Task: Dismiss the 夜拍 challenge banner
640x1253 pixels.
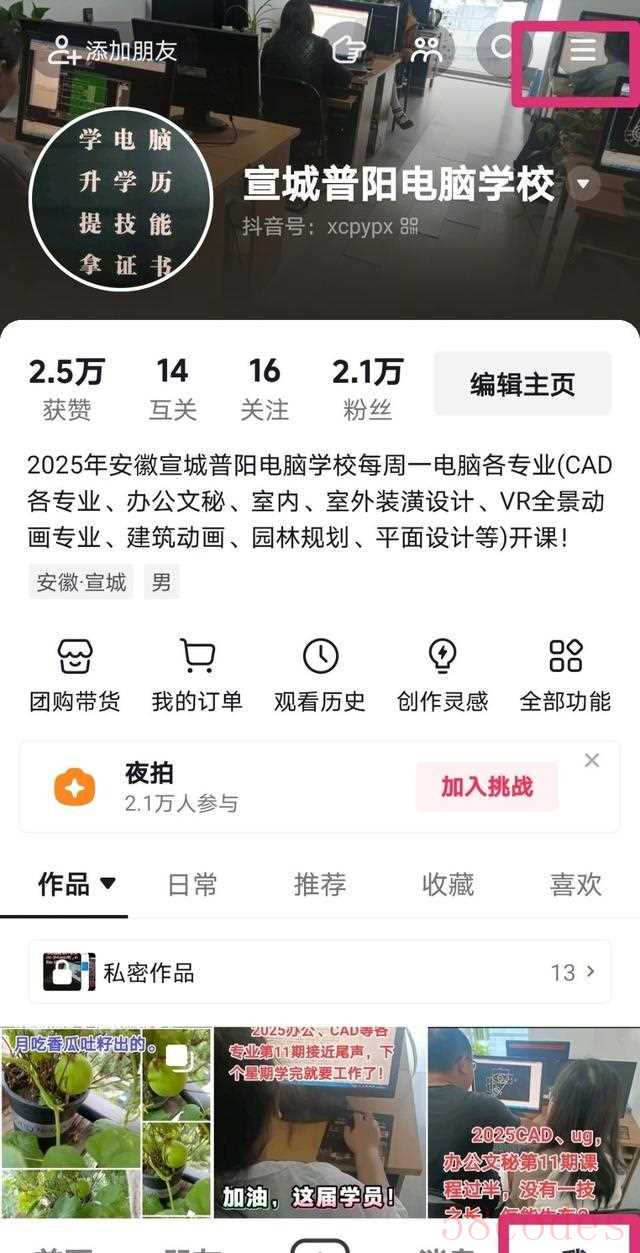Action: 592,761
